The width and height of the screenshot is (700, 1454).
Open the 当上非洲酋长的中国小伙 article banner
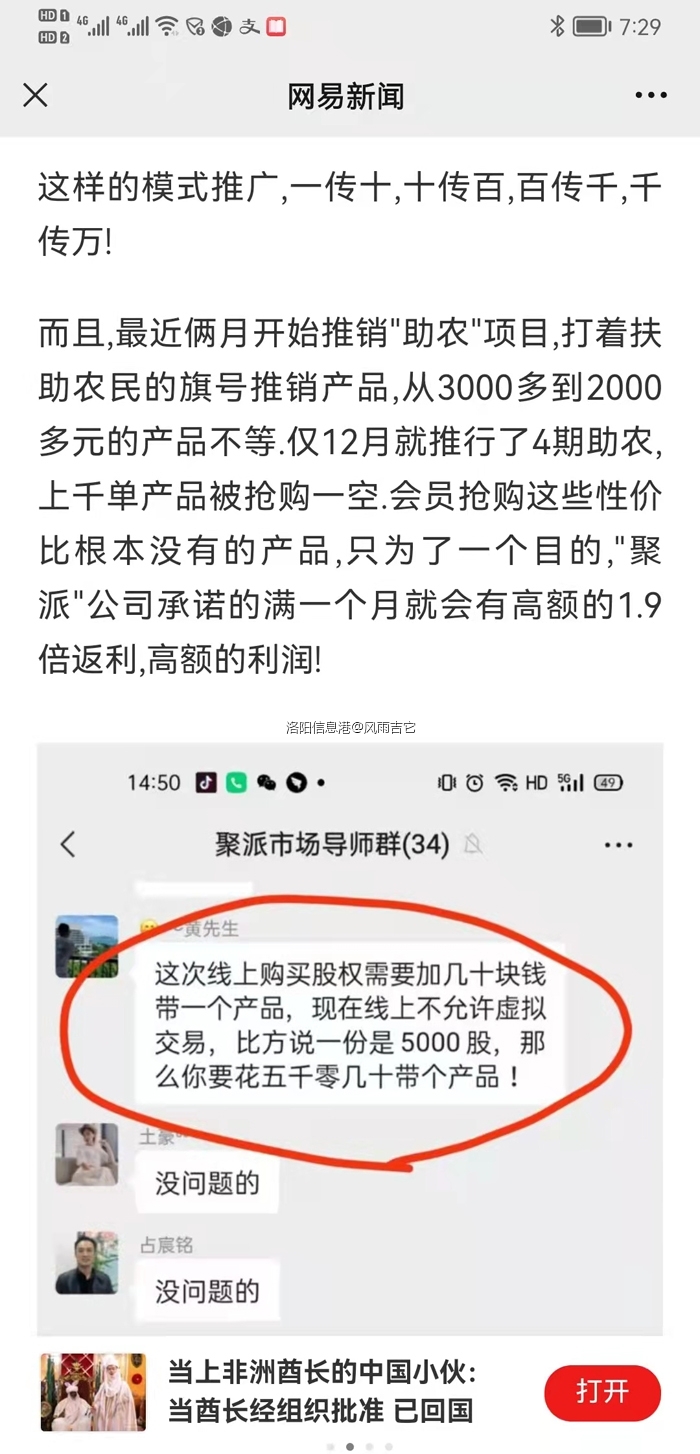pos(320,1391)
